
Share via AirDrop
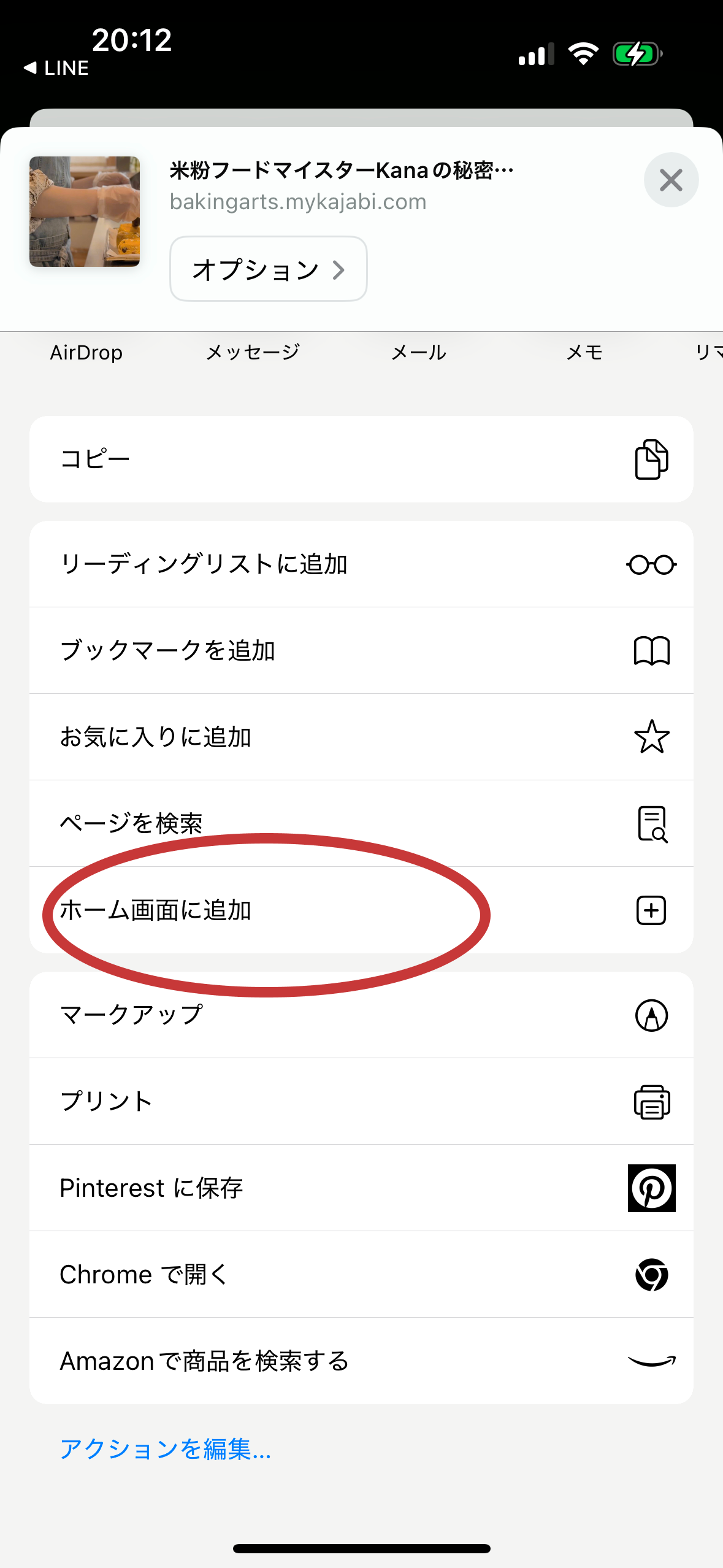pyautogui.click(x=86, y=353)
